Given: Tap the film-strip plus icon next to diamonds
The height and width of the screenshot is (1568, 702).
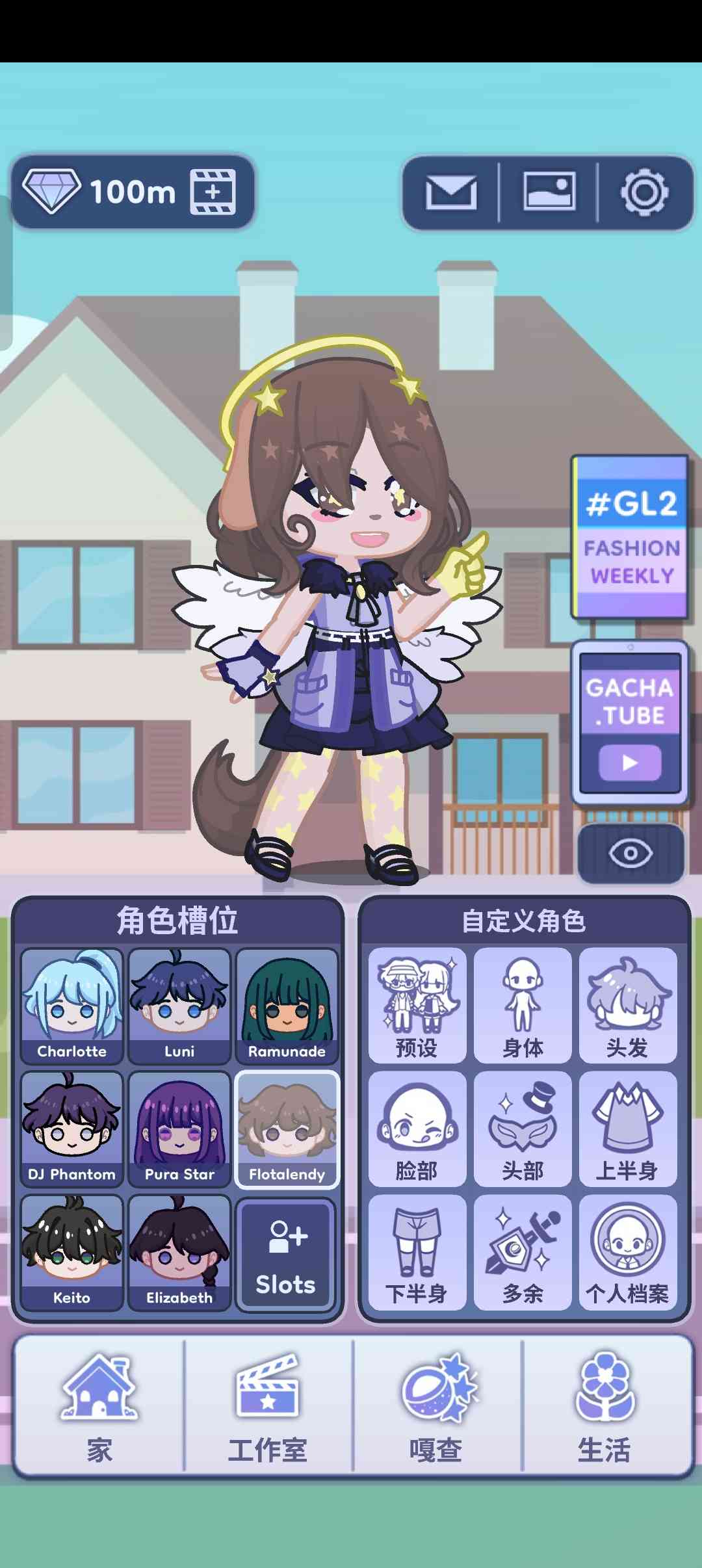Looking at the screenshot, I should (213, 192).
